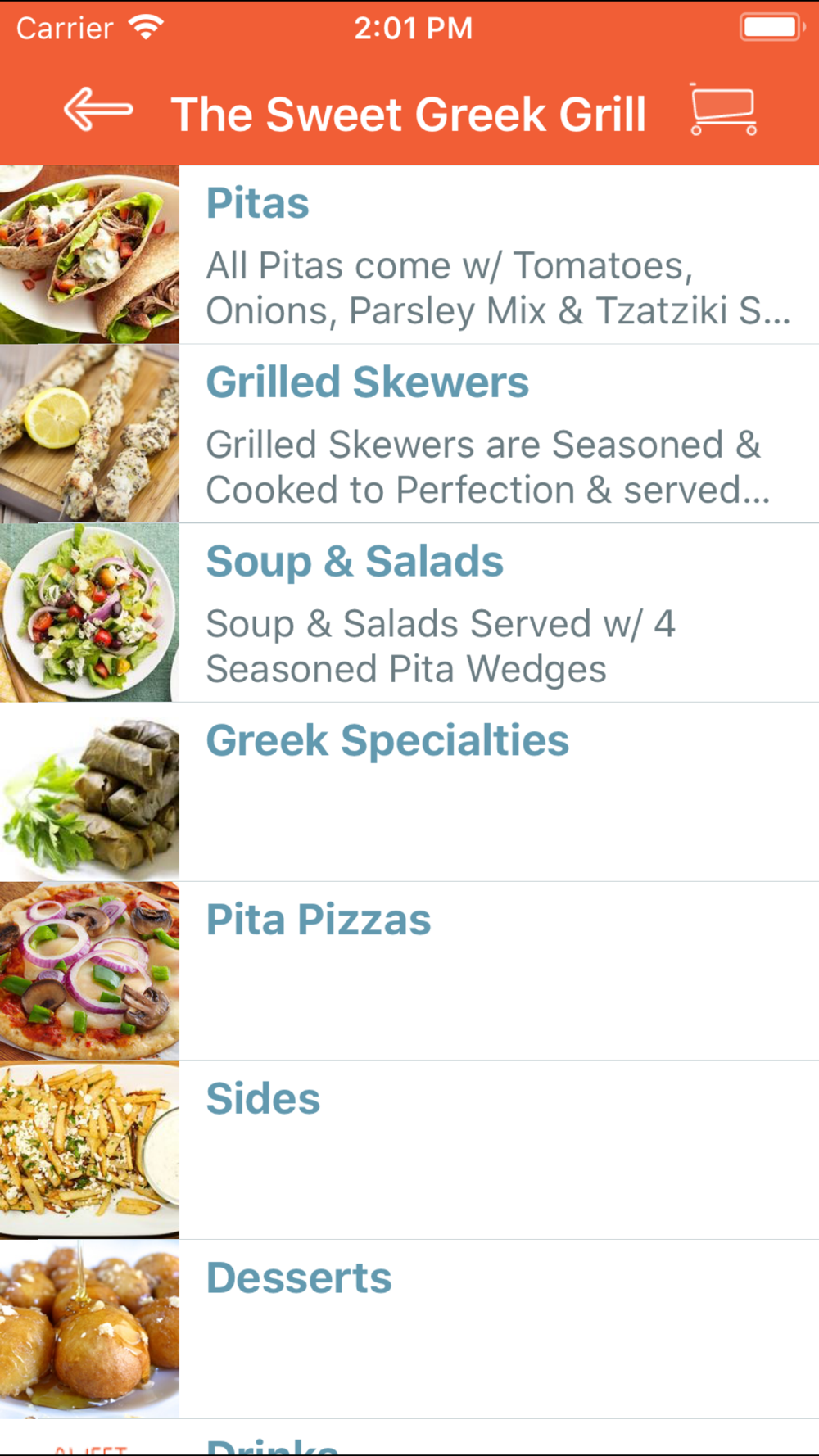
Task: Explore the Desserts menu
Action: click(x=409, y=1329)
